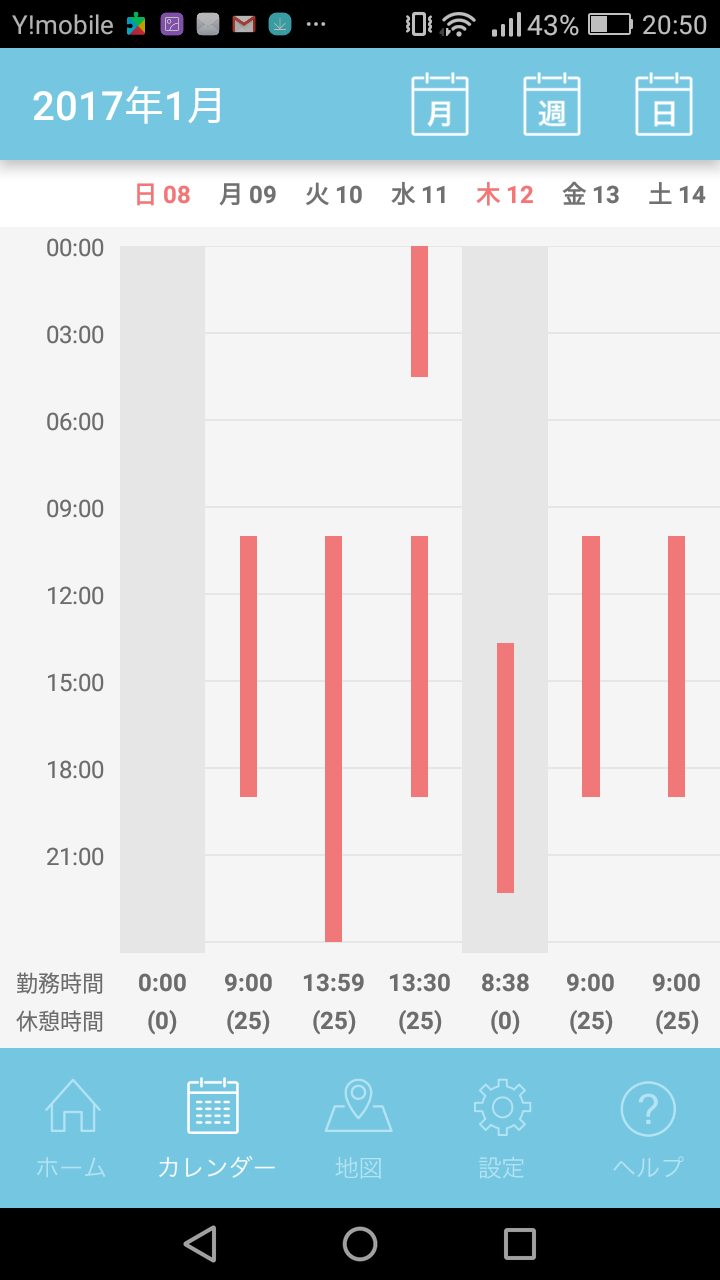This screenshot has width=720, height=1280.
Task: Tap the long work bar for 火 10
Action: point(334,738)
